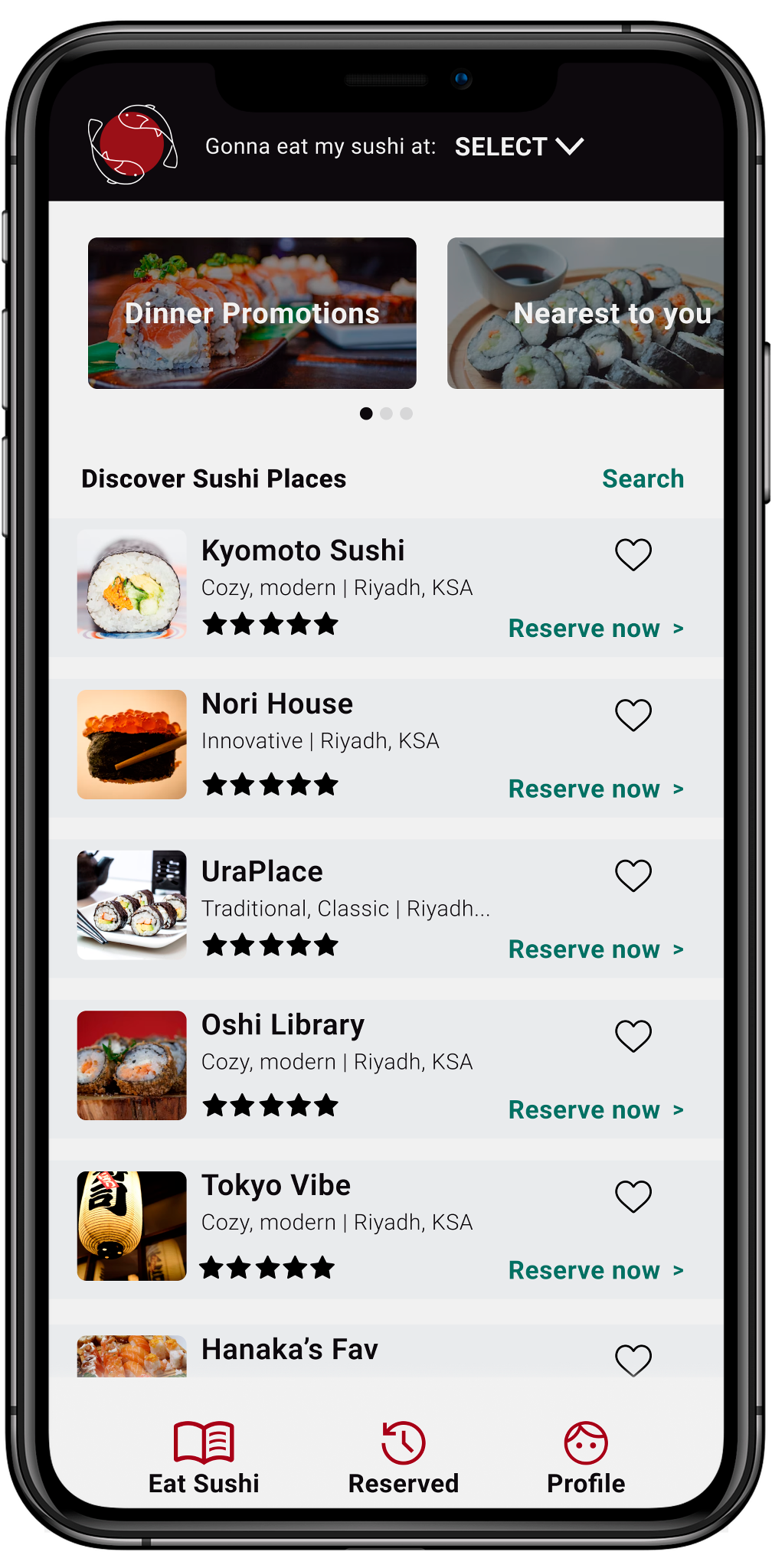Screen dimensions: 772x1568
Task: Switch to the Reserved tab
Action: (x=404, y=1459)
